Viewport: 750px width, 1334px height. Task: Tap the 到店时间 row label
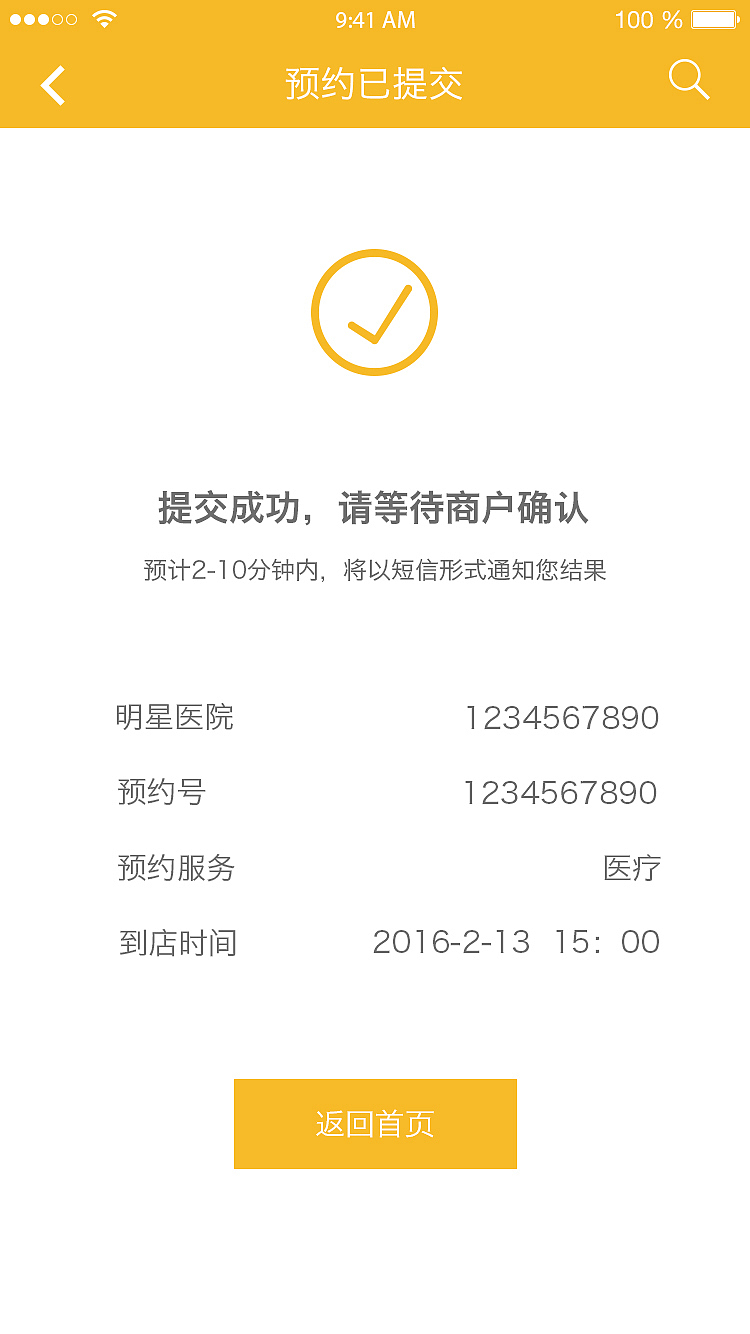[174, 942]
